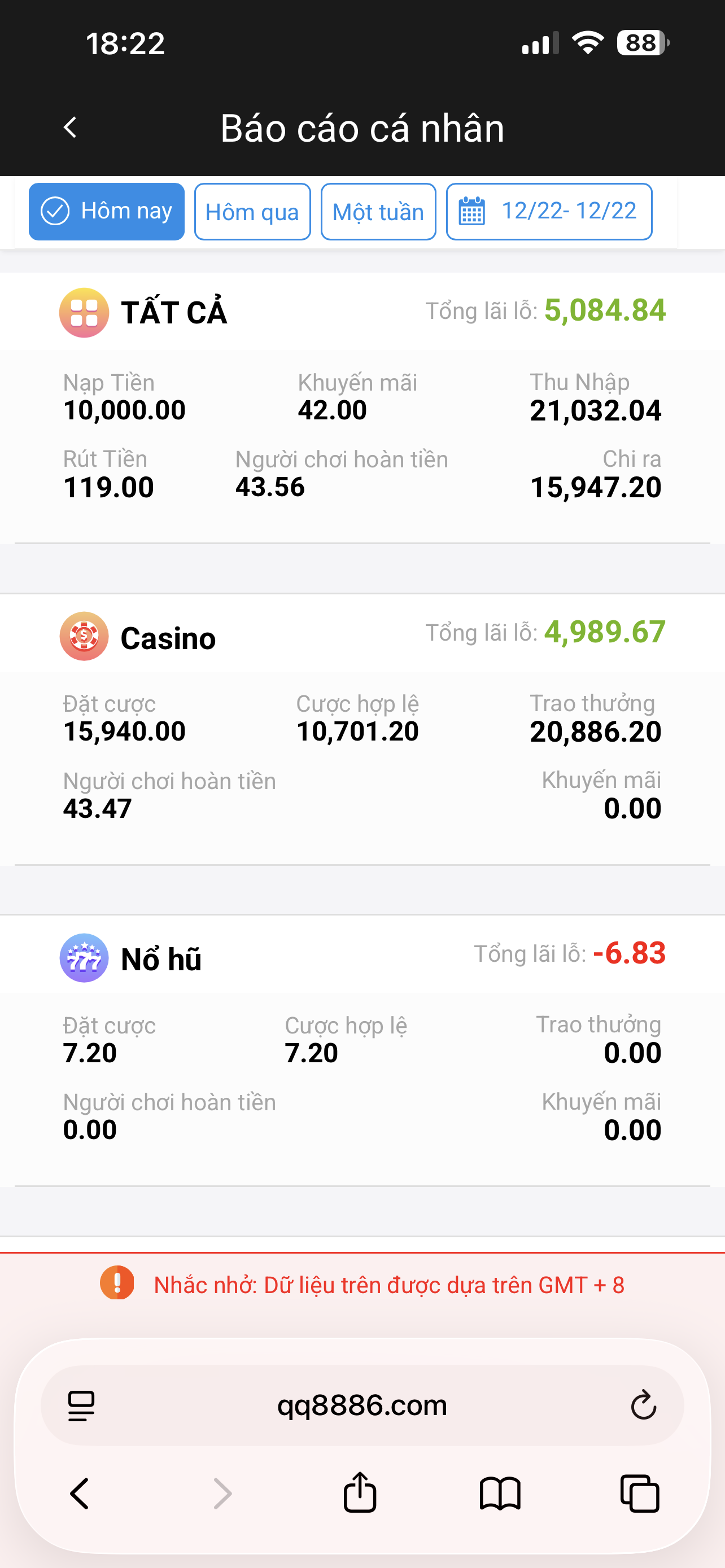Switch to the Hôm qua filter
Viewport: 725px width, 1568px height.
(x=252, y=212)
